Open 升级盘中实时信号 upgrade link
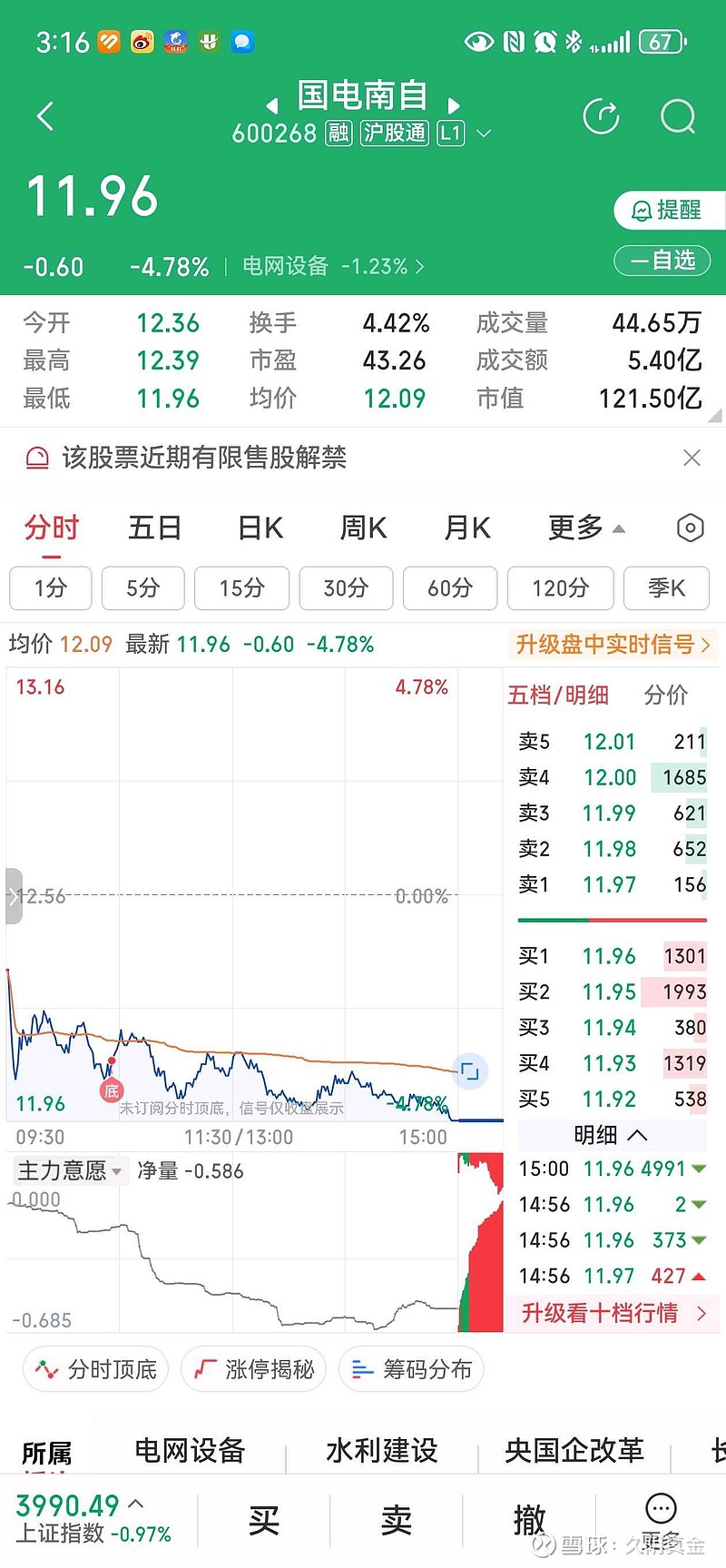Viewport: 726px width, 1568px height. [613, 645]
